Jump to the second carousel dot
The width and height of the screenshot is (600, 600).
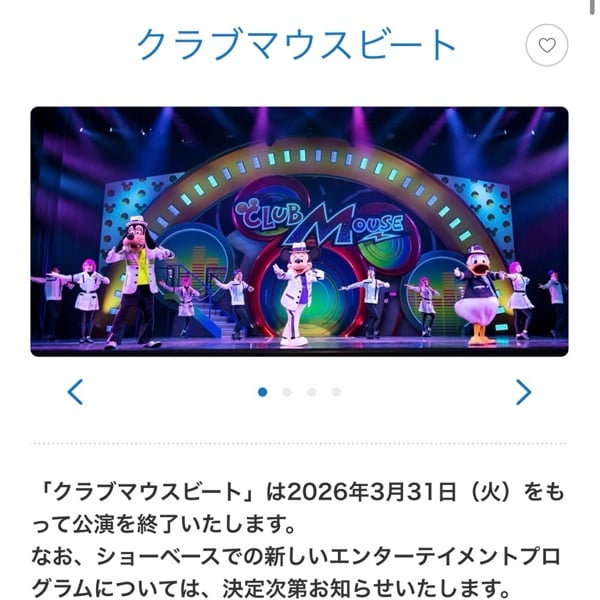click(x=287, y=392)
